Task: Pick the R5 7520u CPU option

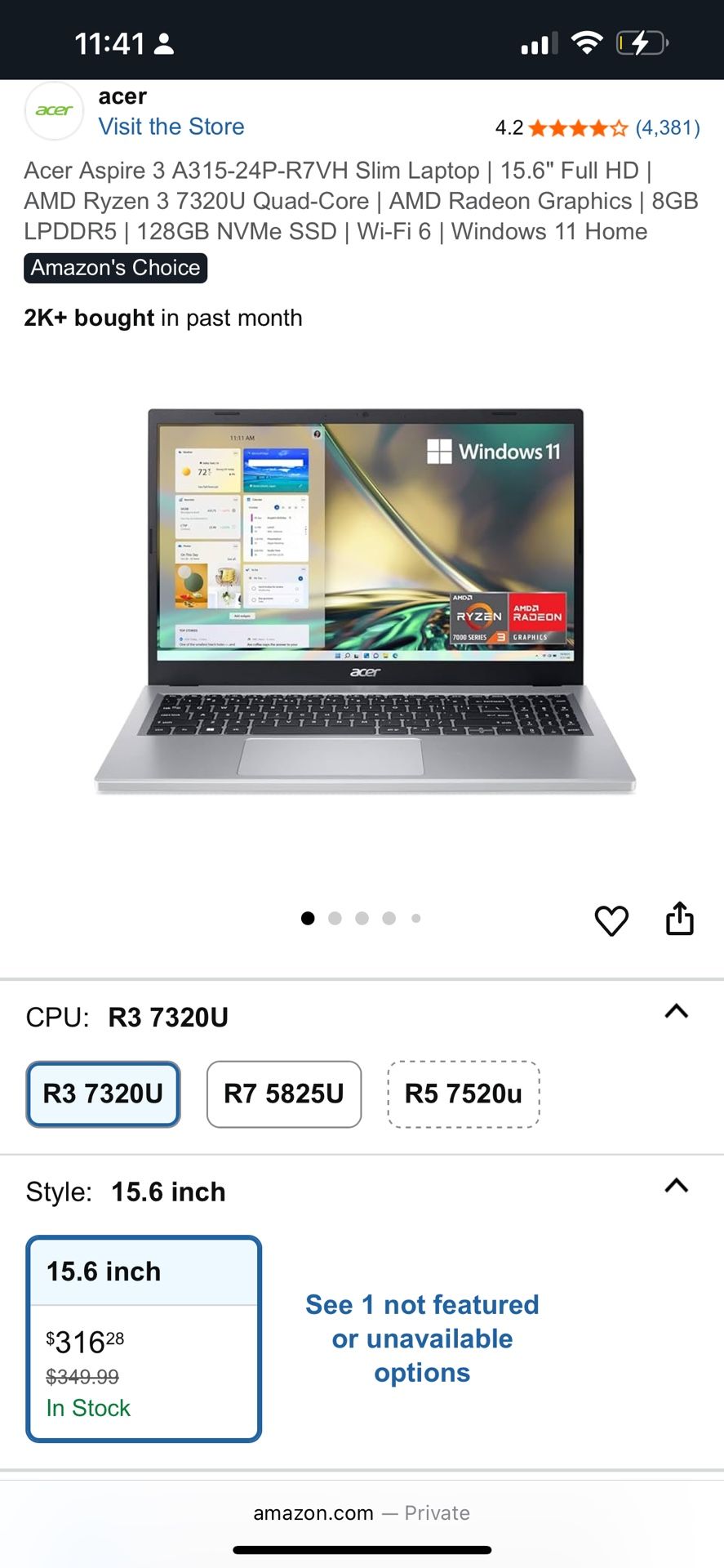Action: click(x=463, y=1094)
